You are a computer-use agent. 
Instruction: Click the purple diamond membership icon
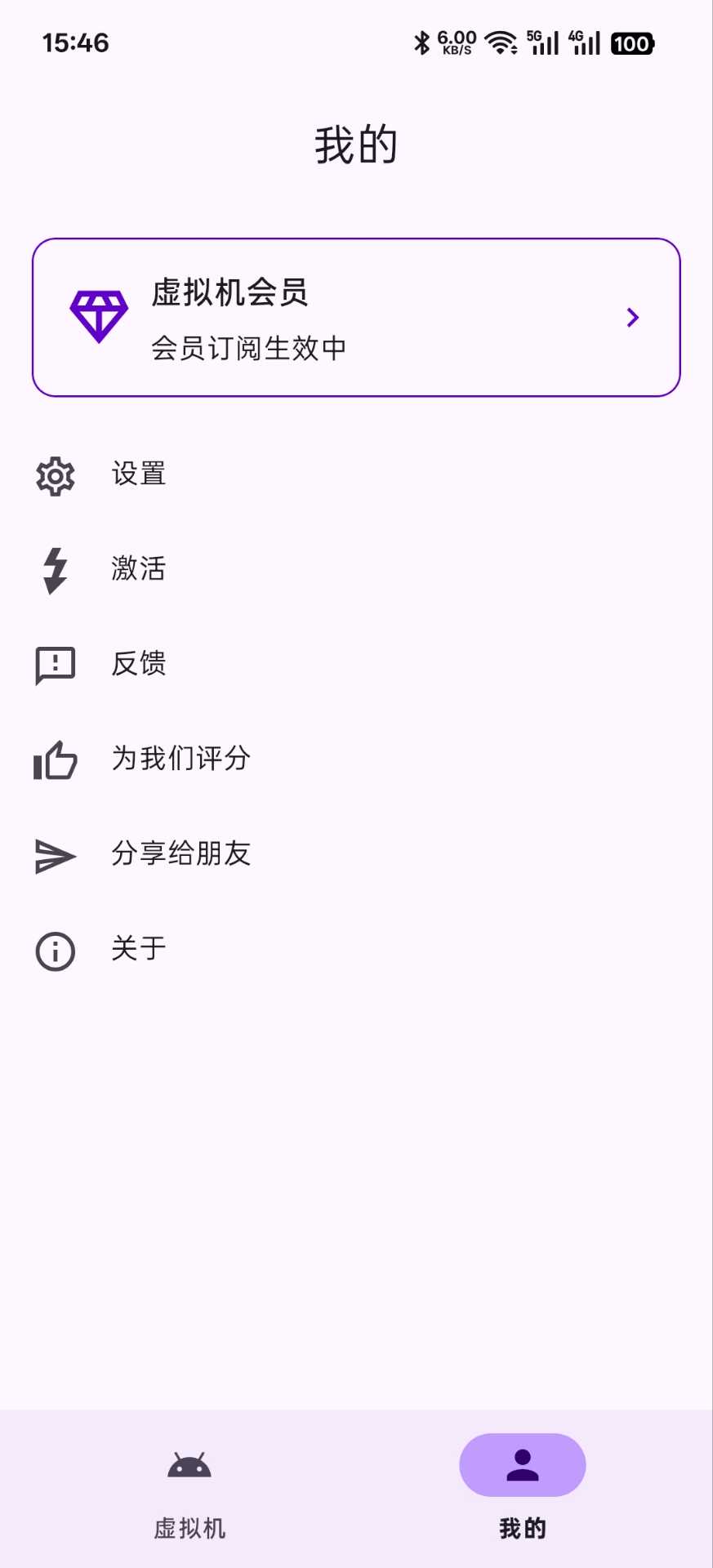pos(98,315)
